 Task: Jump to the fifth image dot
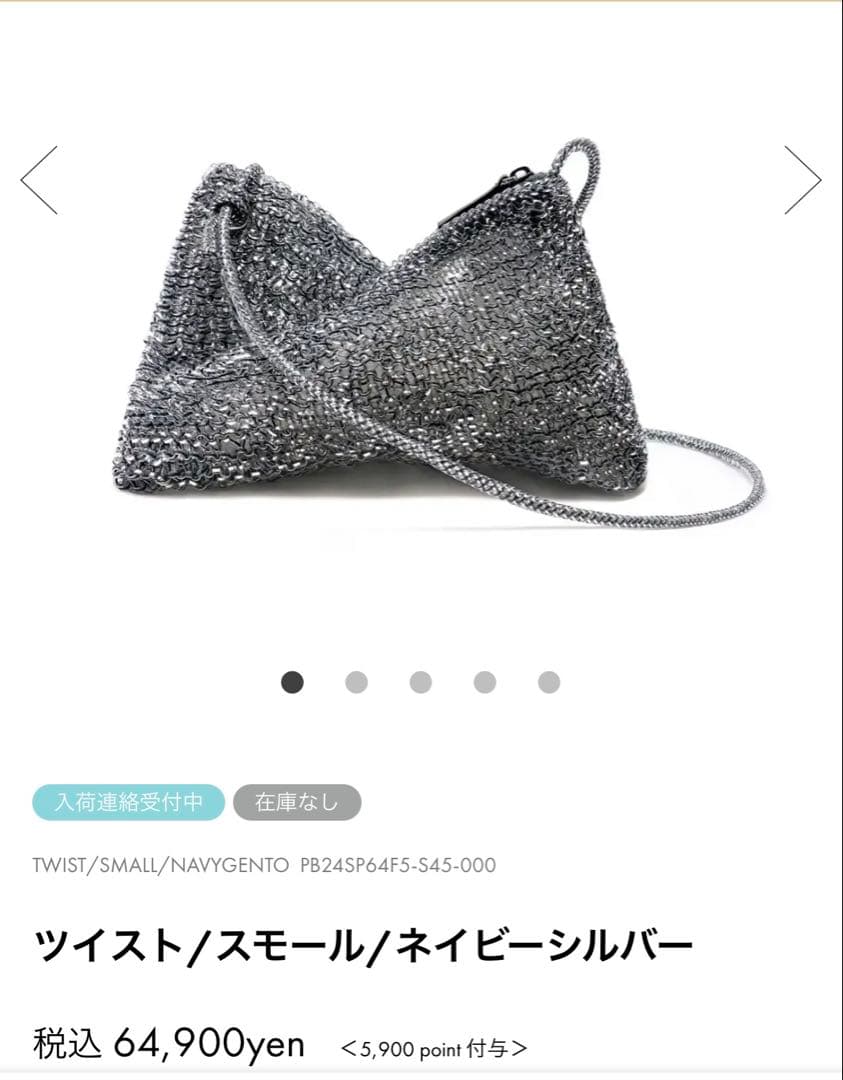(x=548, y=682)
